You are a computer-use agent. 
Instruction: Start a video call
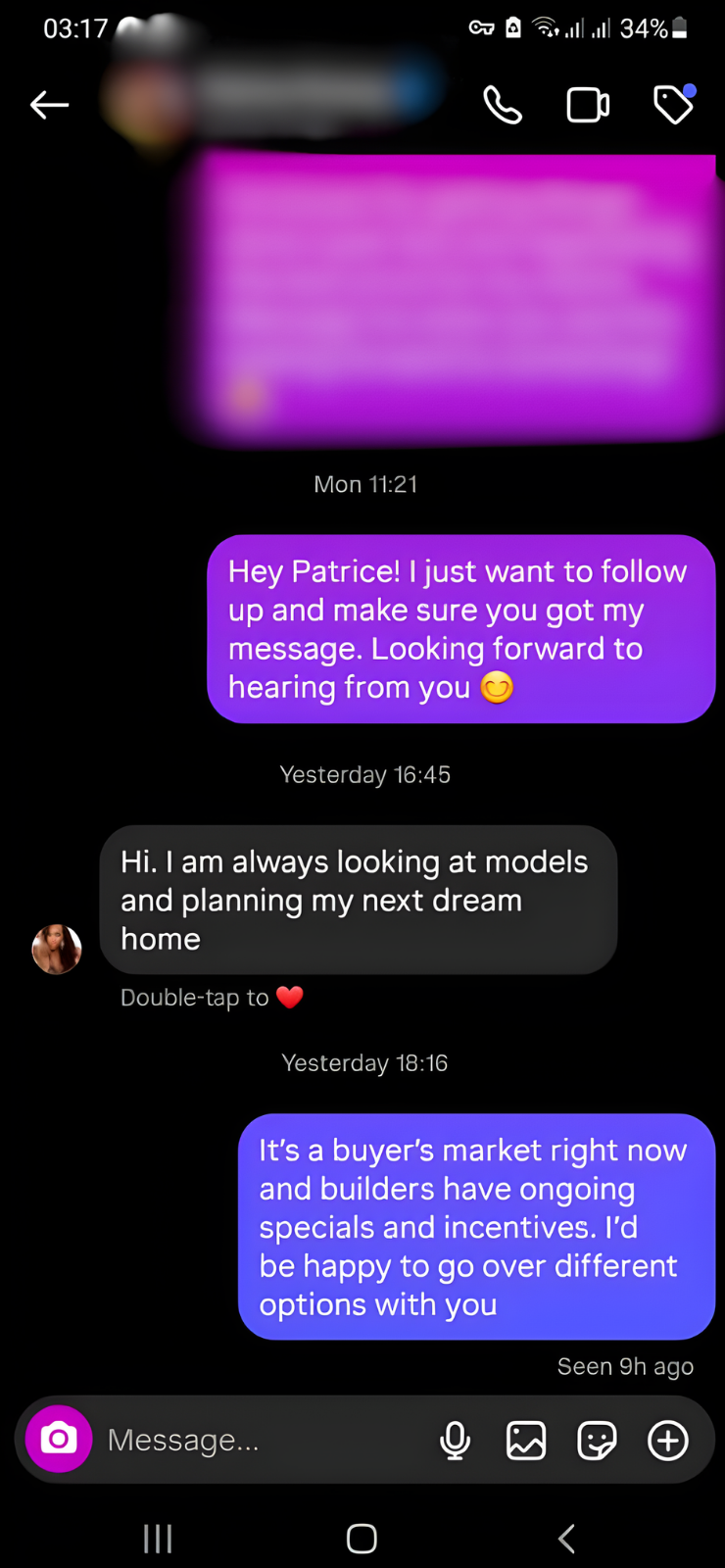click(588, 105)
